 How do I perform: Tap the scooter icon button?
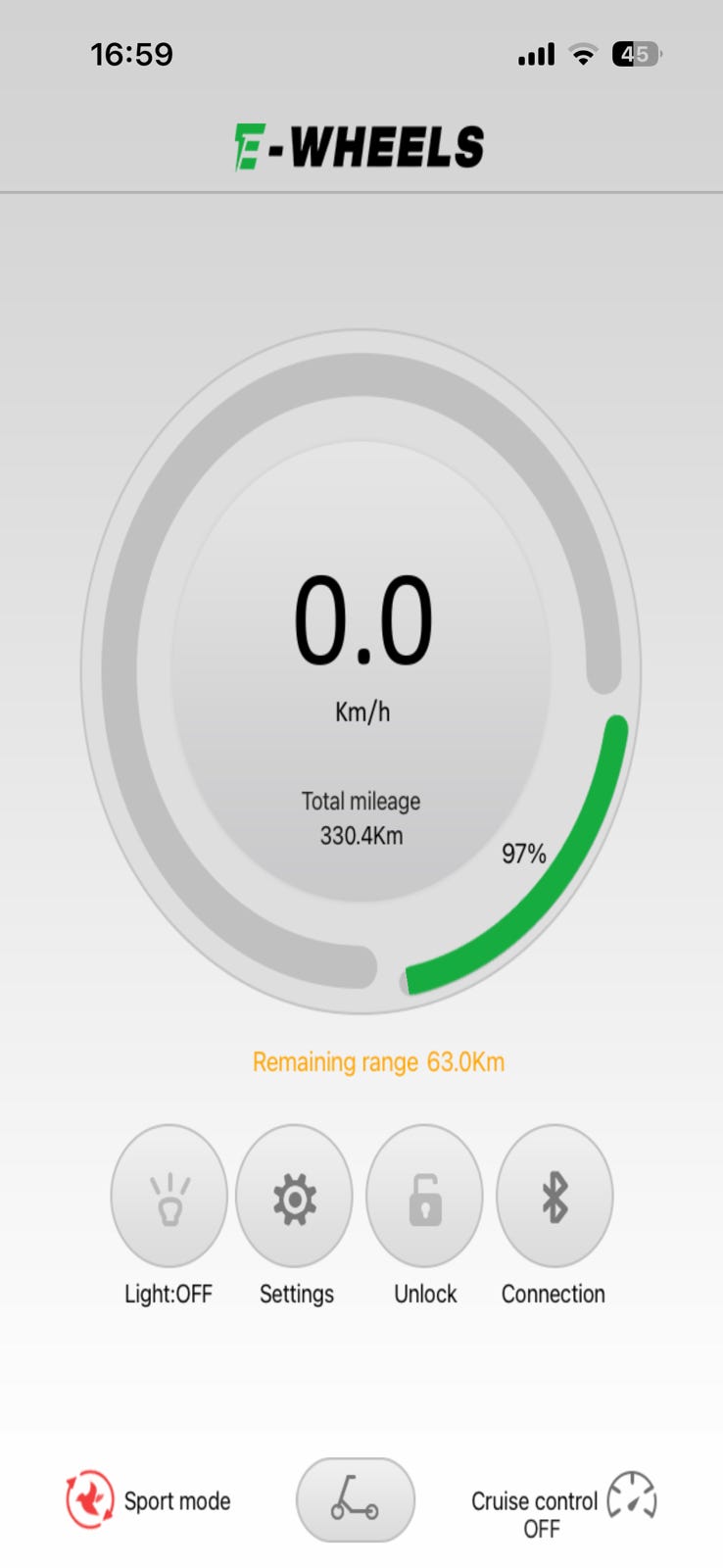[356, 1499]
